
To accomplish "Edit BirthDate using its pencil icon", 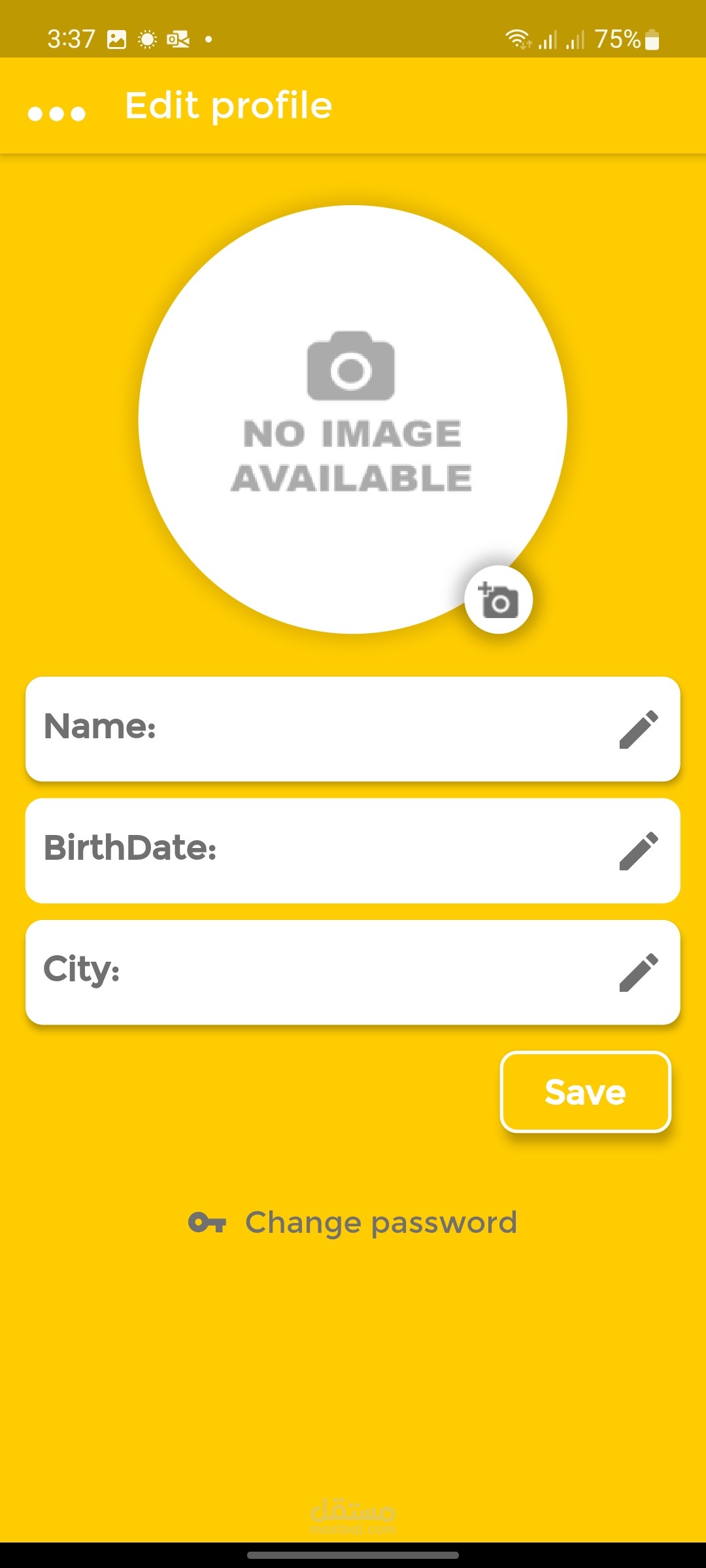I will pyautogui.click(x=639, y=851).
